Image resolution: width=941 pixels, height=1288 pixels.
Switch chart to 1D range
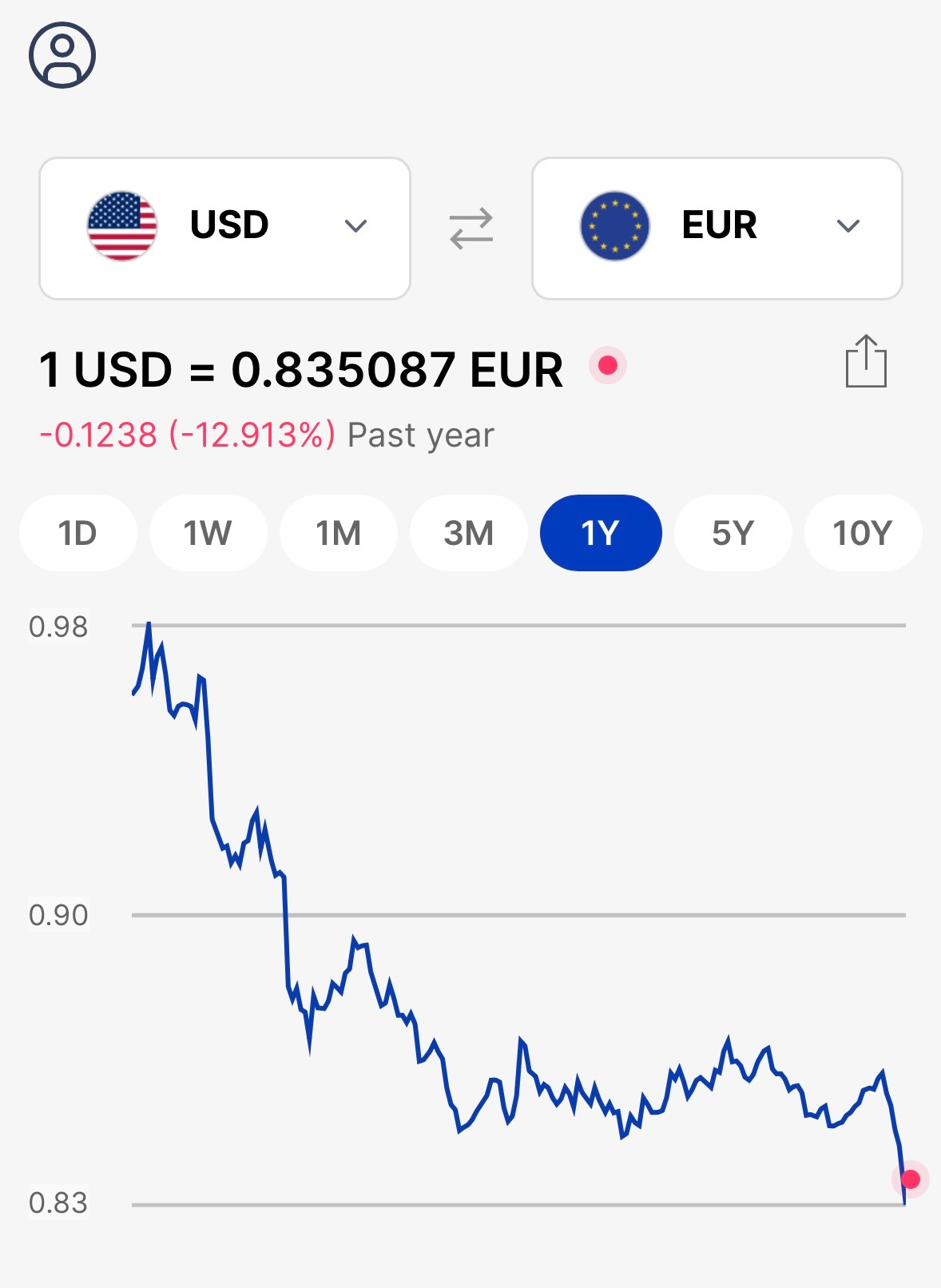point(77,533)
